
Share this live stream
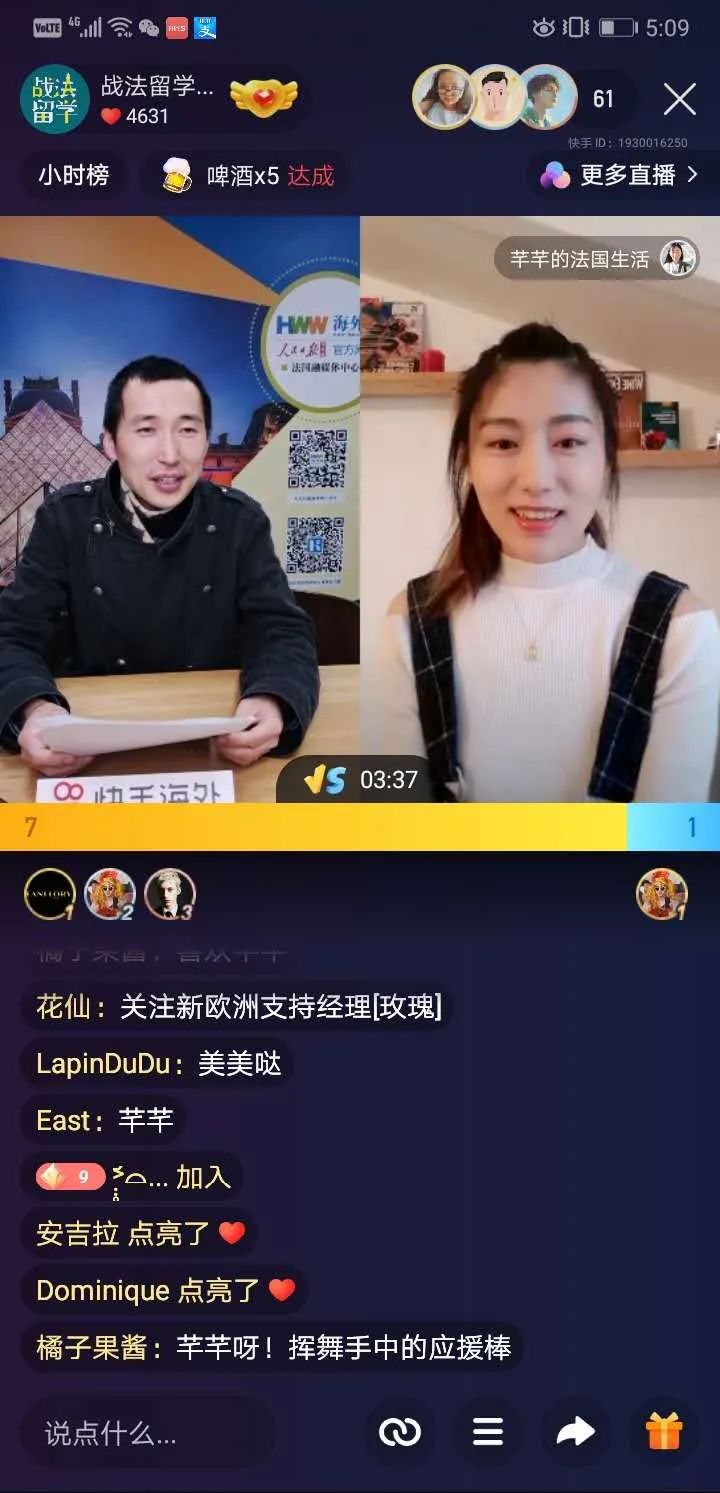point(575,1432)
